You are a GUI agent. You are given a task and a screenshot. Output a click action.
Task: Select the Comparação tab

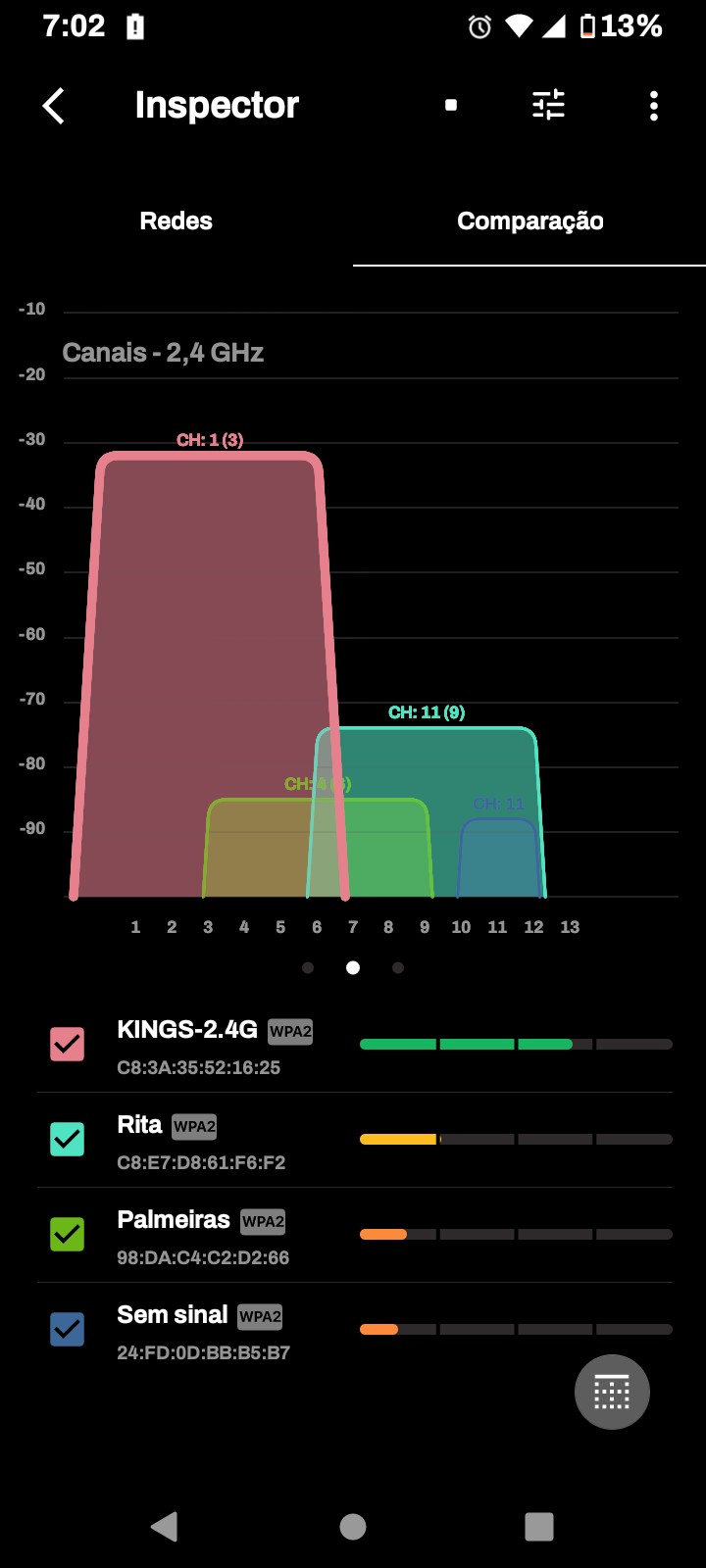tap(529, 221)
